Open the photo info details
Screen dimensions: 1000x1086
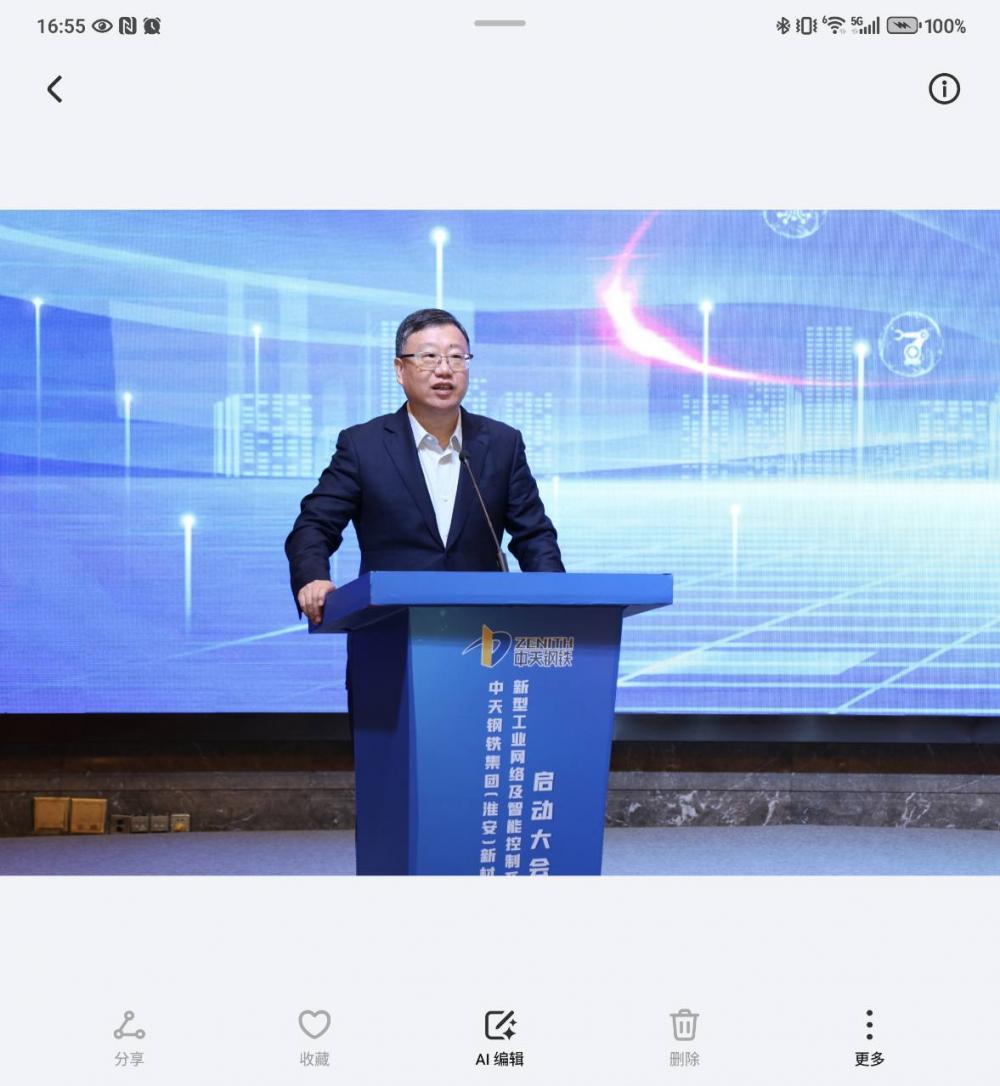coord(944,89)
